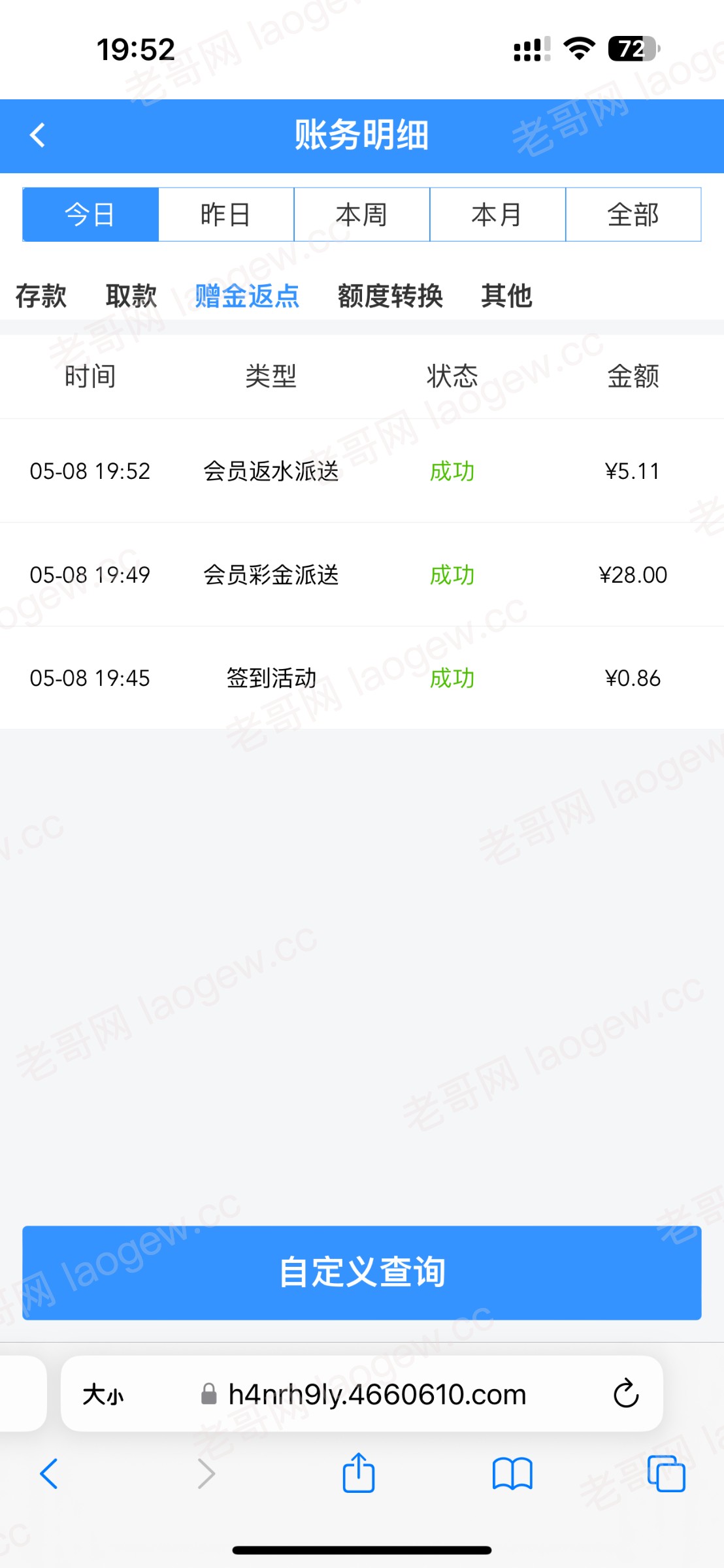Go back in Safari browser history
This screenshot has width=724, height=1568.
coord(49,1474)
